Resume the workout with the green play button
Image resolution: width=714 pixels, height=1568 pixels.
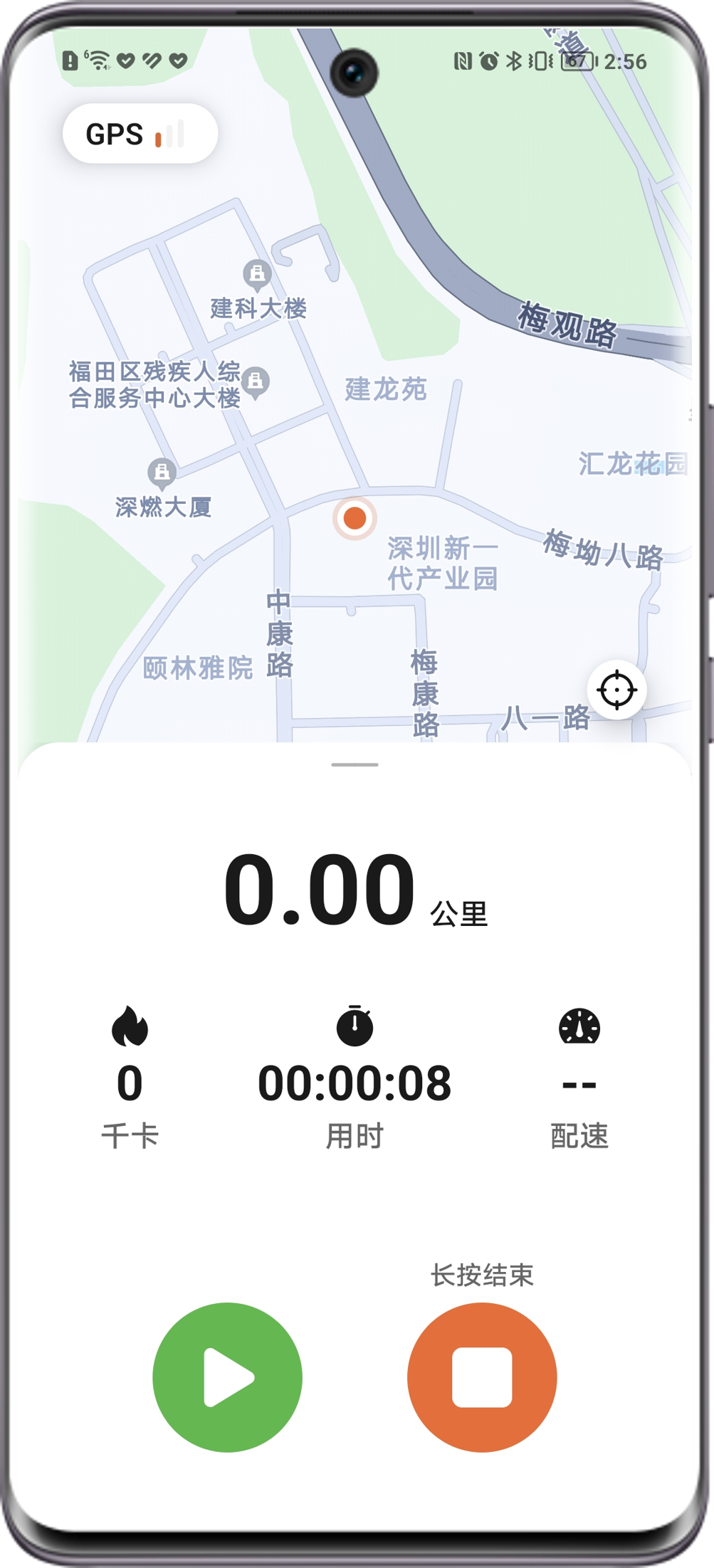pyautogui.click(x=227, y=1377)
